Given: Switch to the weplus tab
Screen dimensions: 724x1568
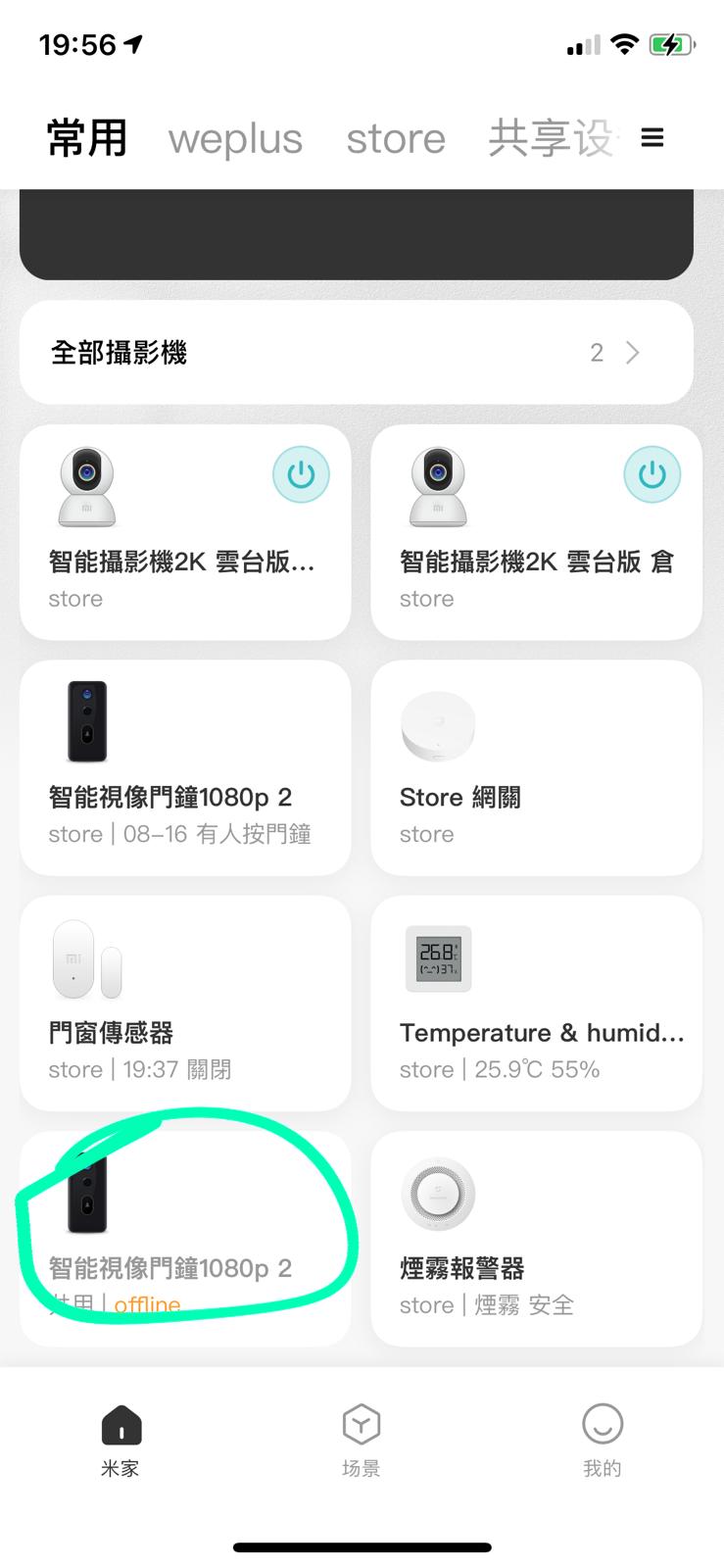Looking at the screenshot, I should tap(235, 138).
